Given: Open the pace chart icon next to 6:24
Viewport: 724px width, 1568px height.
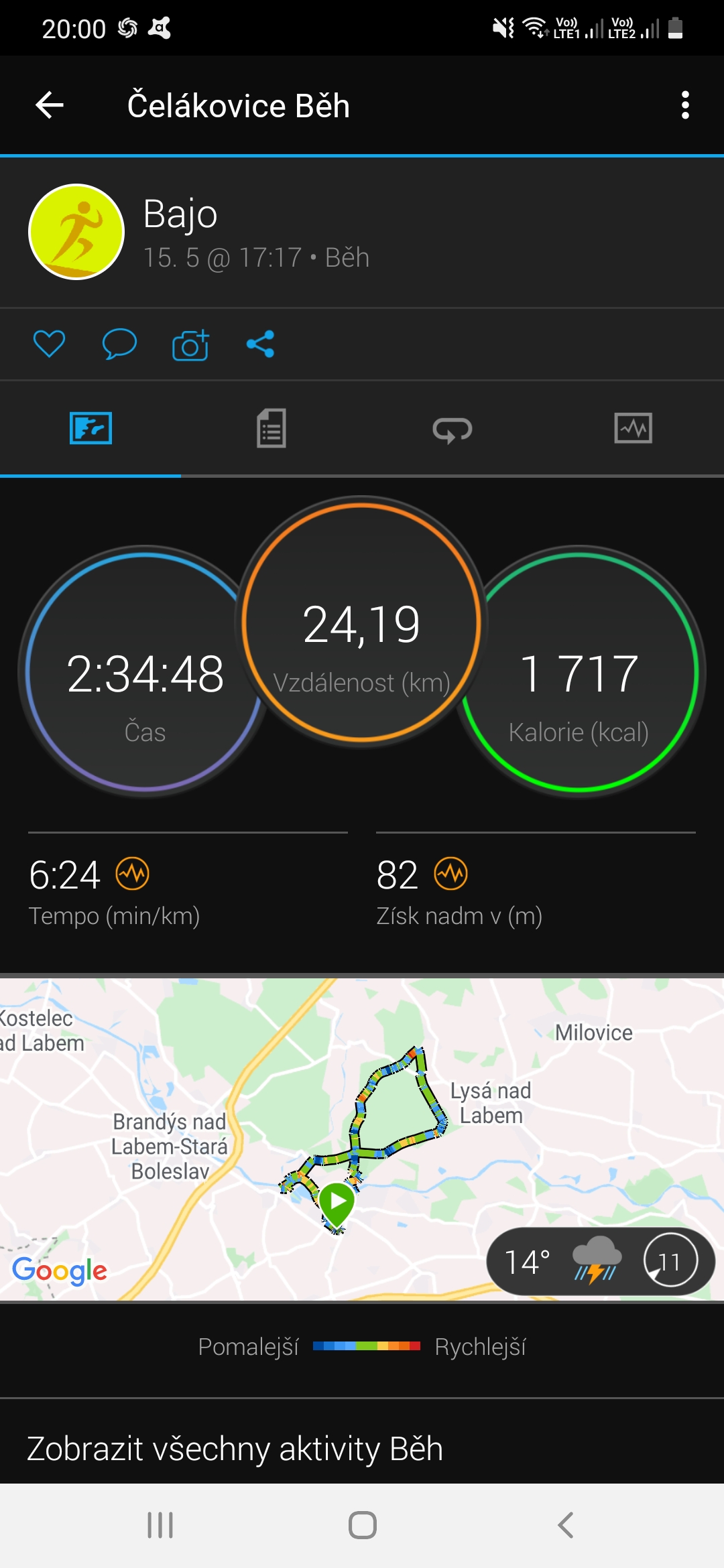Looking at the screenshot, I should [133, 874].
